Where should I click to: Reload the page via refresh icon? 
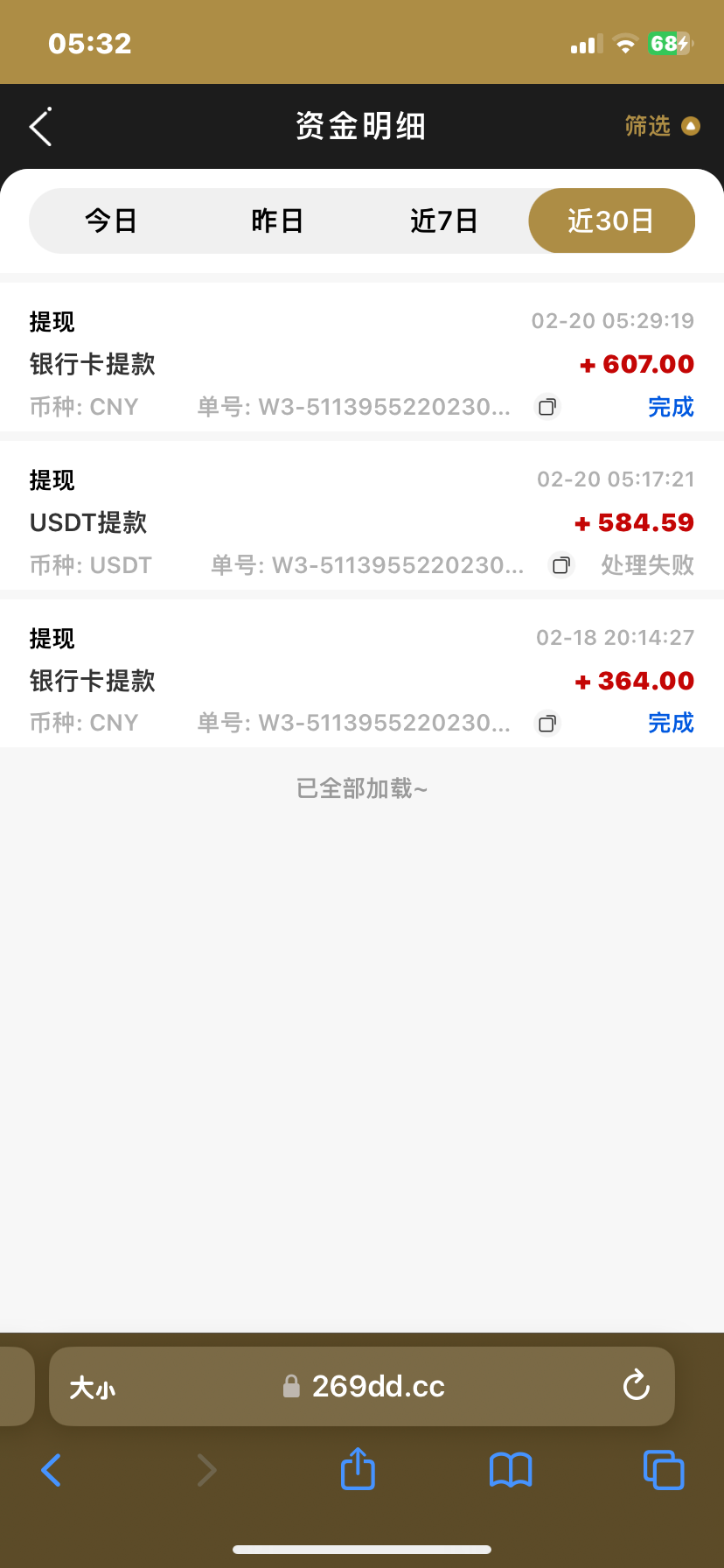(x=636, y=1385)
